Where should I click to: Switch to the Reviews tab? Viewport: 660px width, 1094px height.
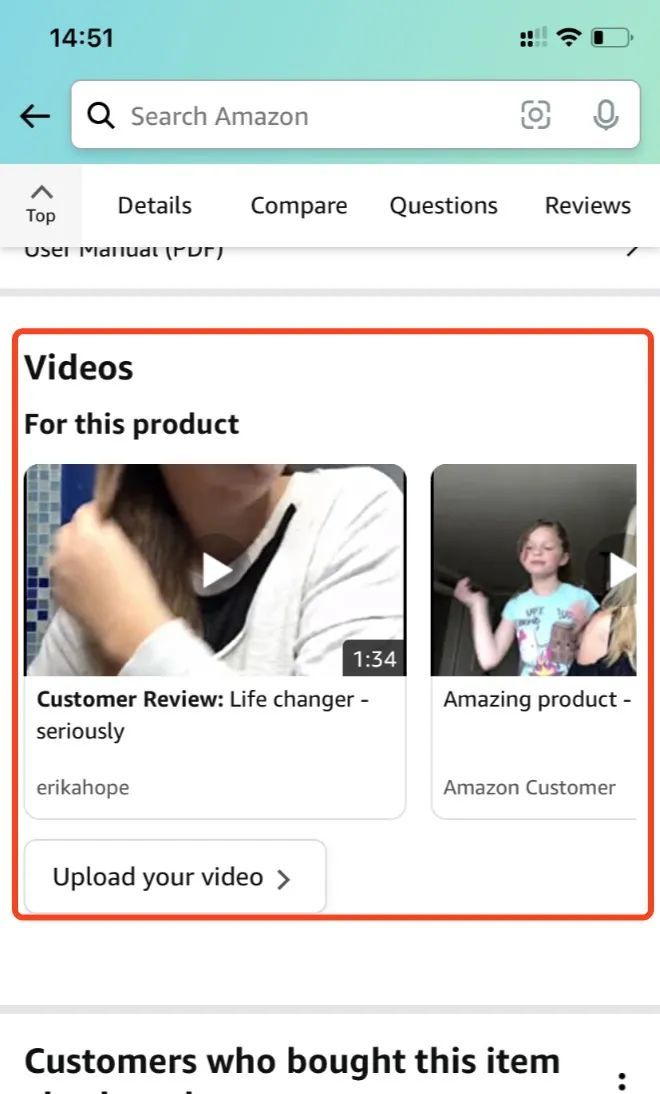[587, 206]
